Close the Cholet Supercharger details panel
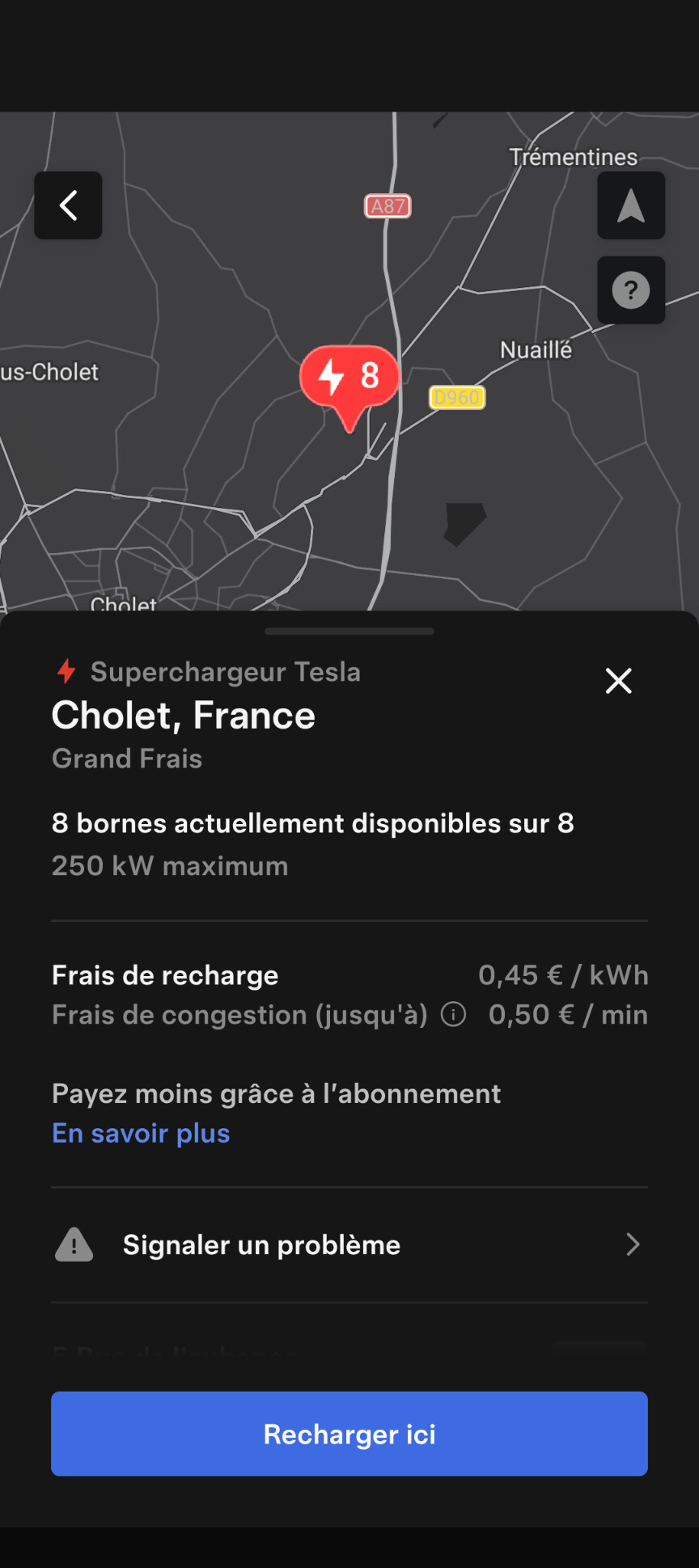 (x=619, y=681)
